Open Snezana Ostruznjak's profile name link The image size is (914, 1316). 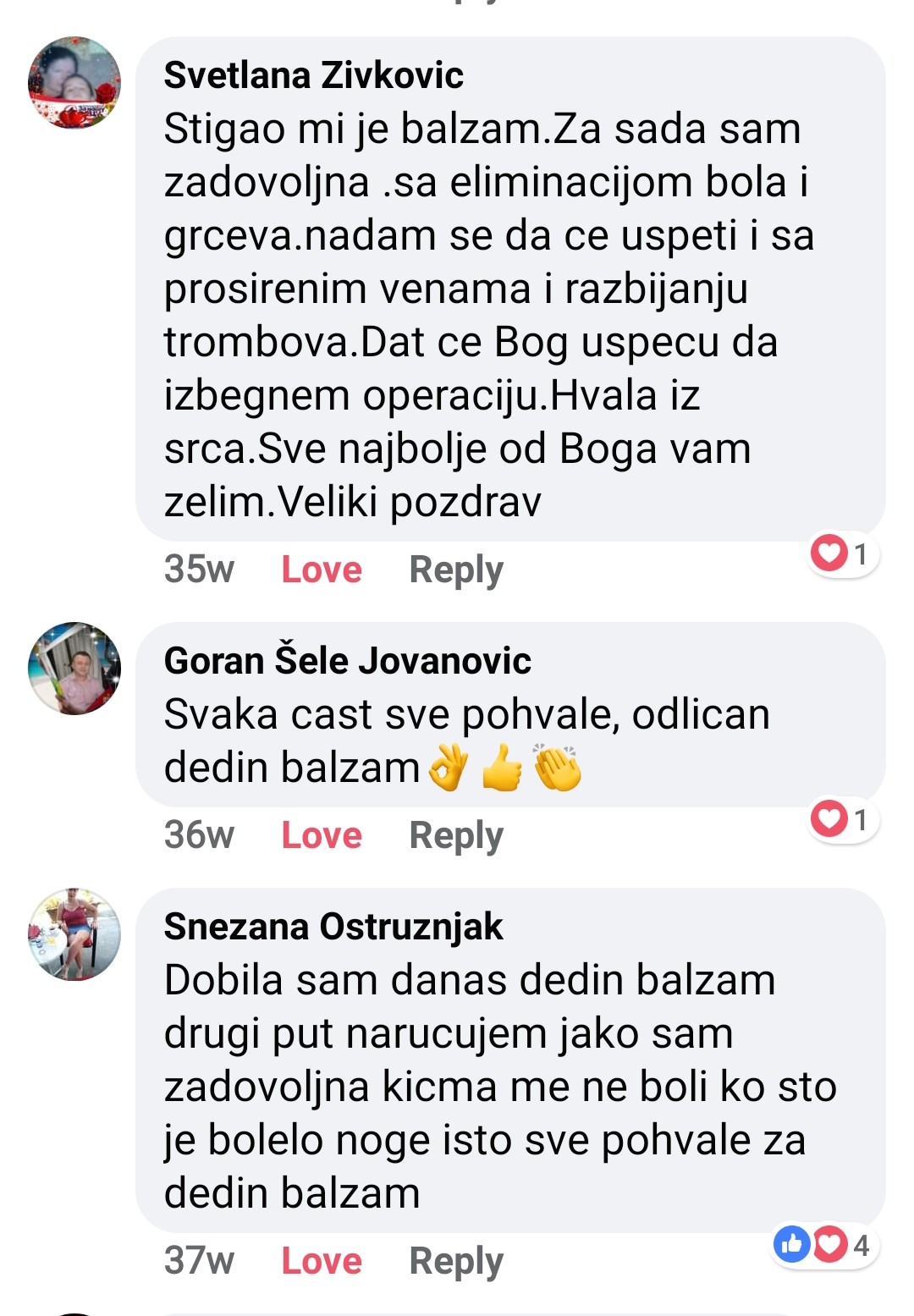click(x=333, y=927)
